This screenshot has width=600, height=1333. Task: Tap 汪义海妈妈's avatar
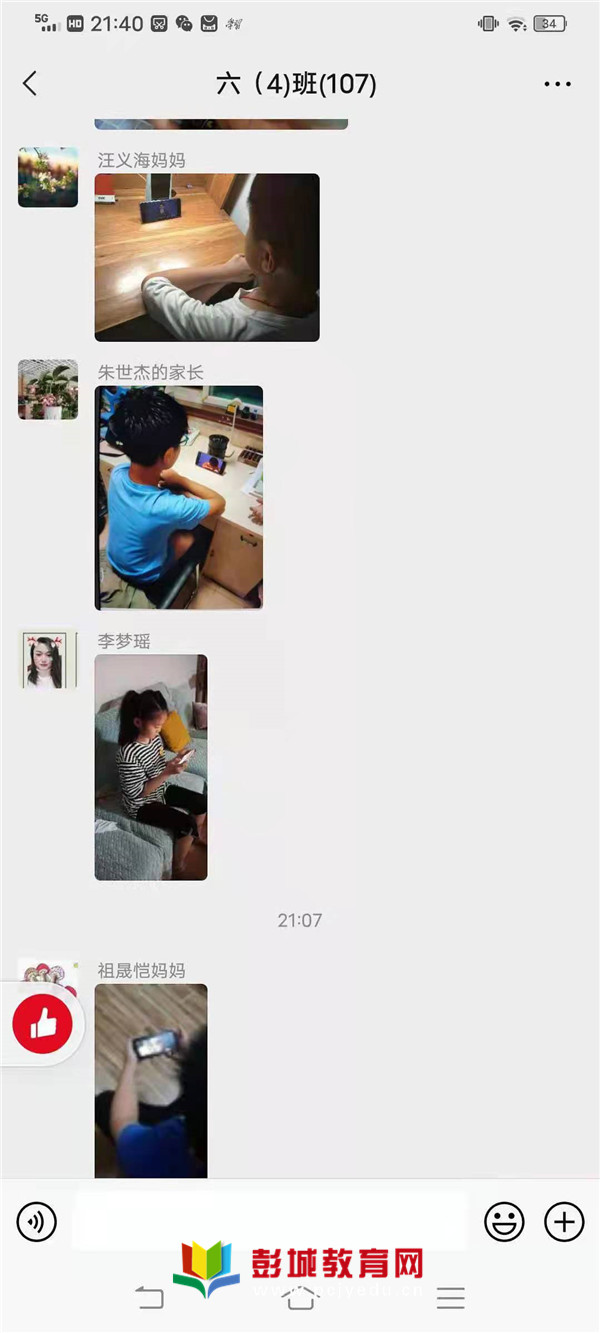click(x=48, y=177)
